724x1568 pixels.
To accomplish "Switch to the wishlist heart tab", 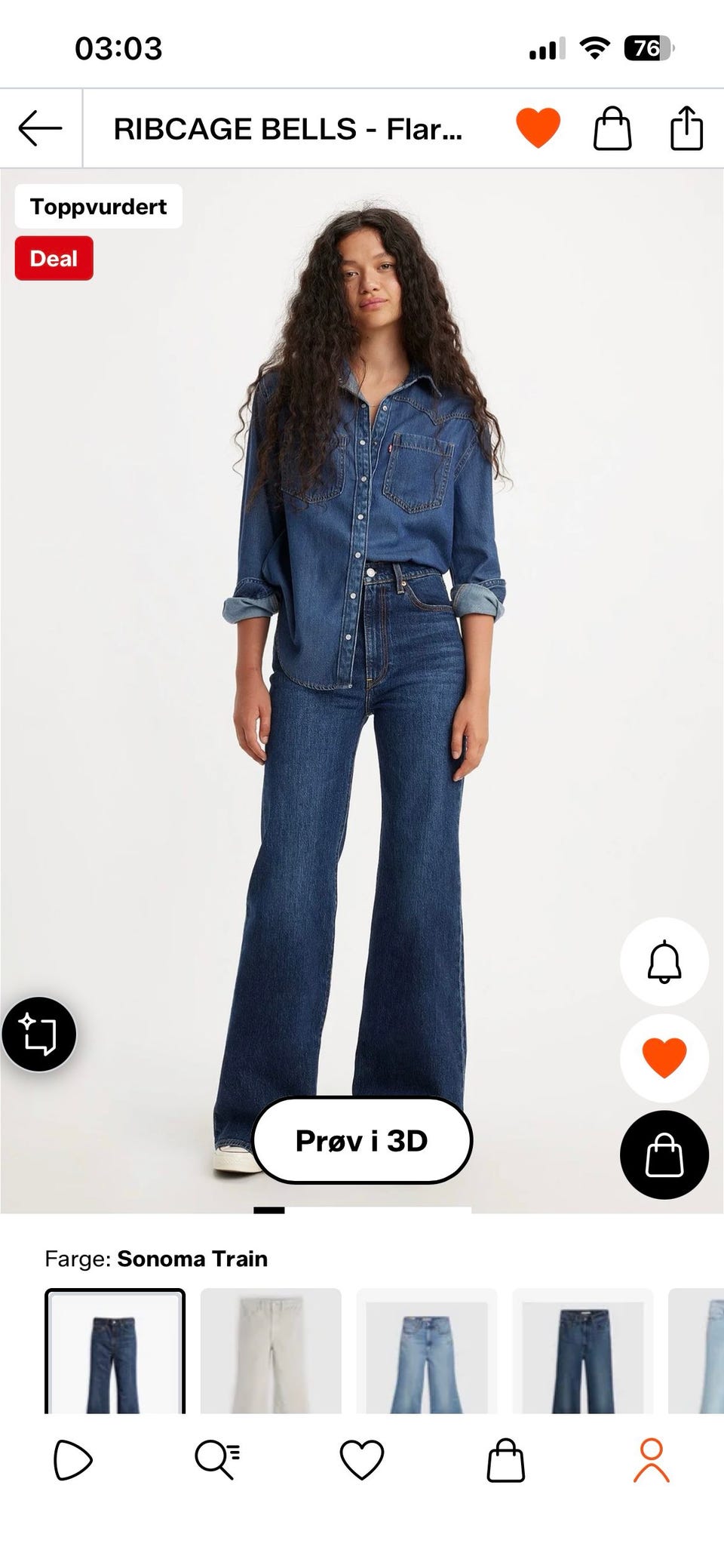I will (x=362, y=1460).
